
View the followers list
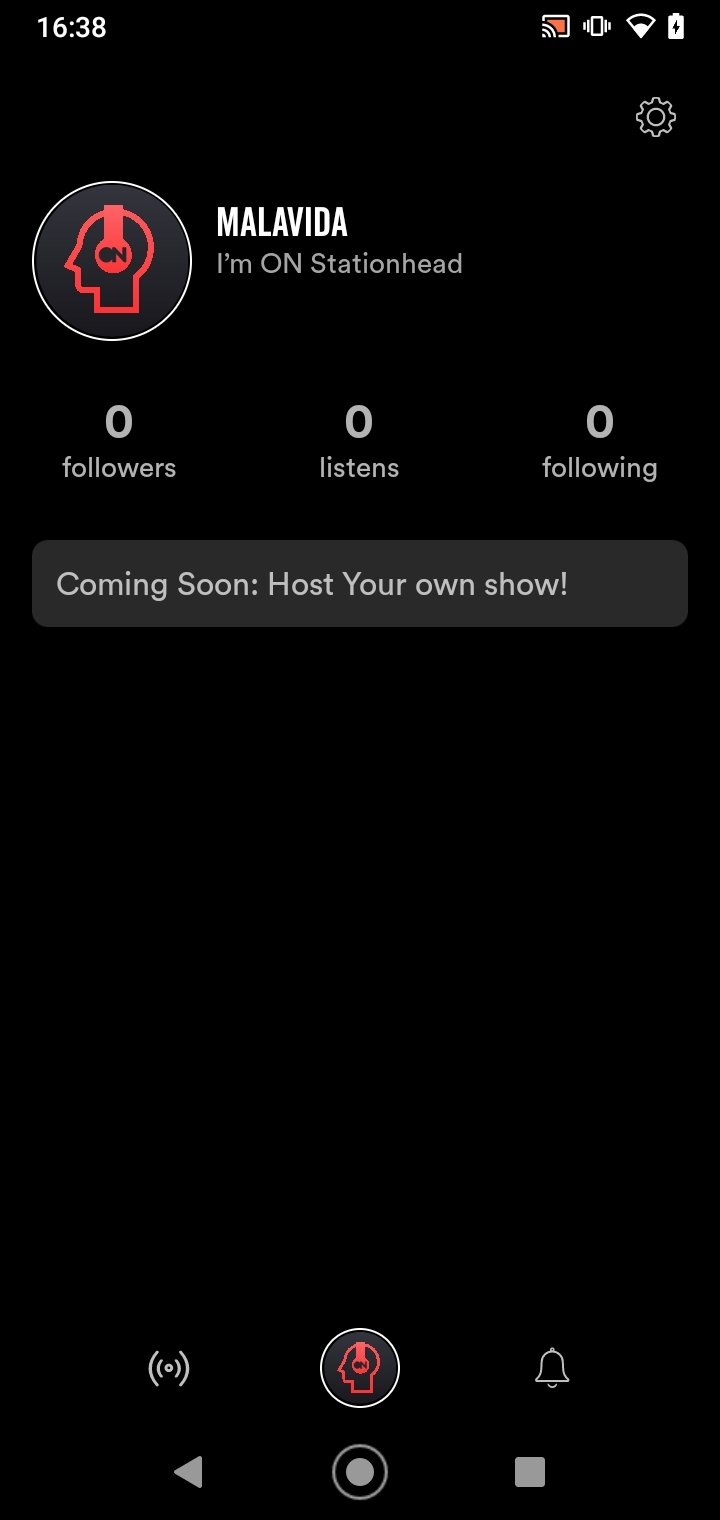(x=119, y=442)
